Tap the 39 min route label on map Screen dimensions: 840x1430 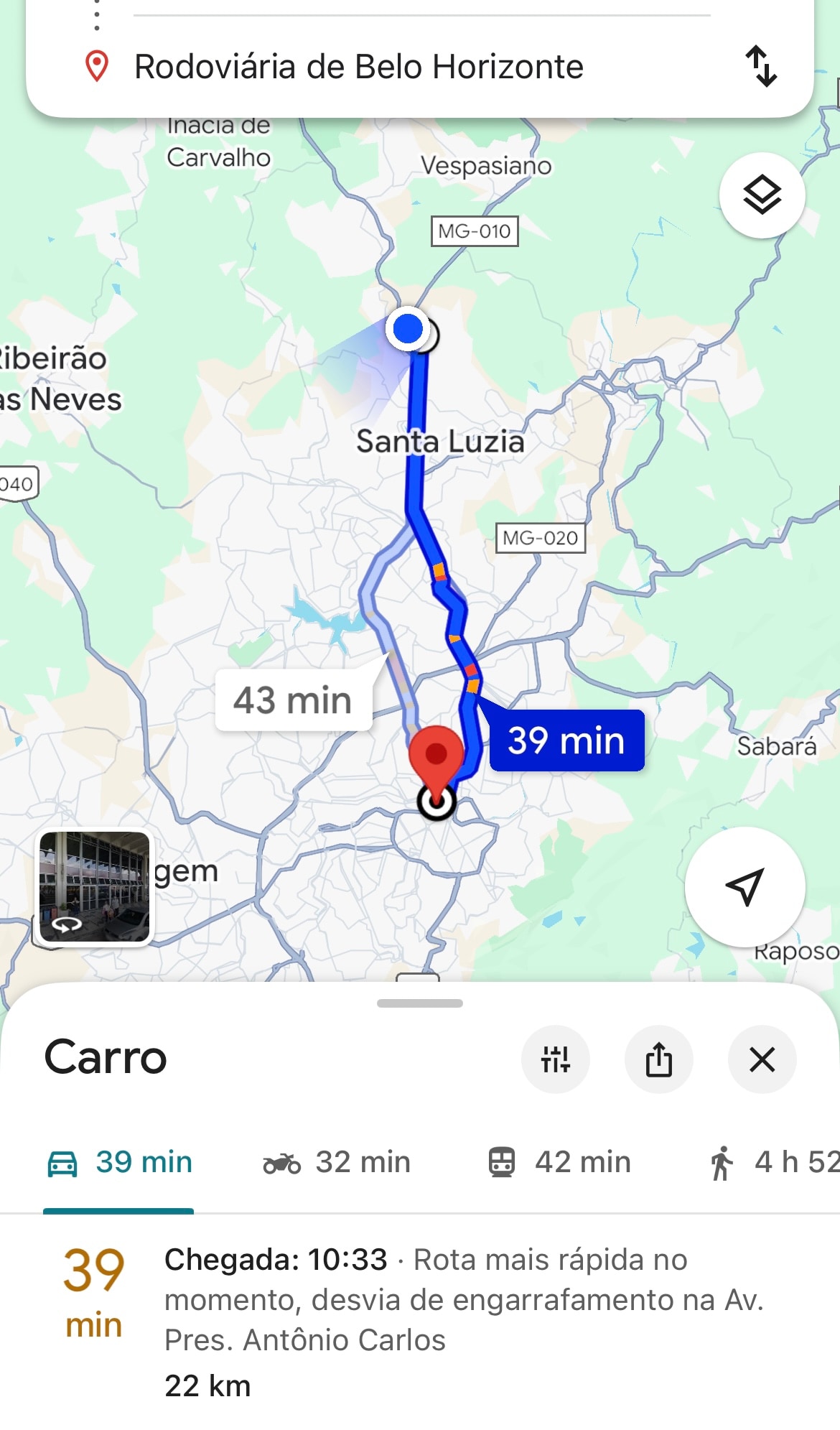point(566,740)
